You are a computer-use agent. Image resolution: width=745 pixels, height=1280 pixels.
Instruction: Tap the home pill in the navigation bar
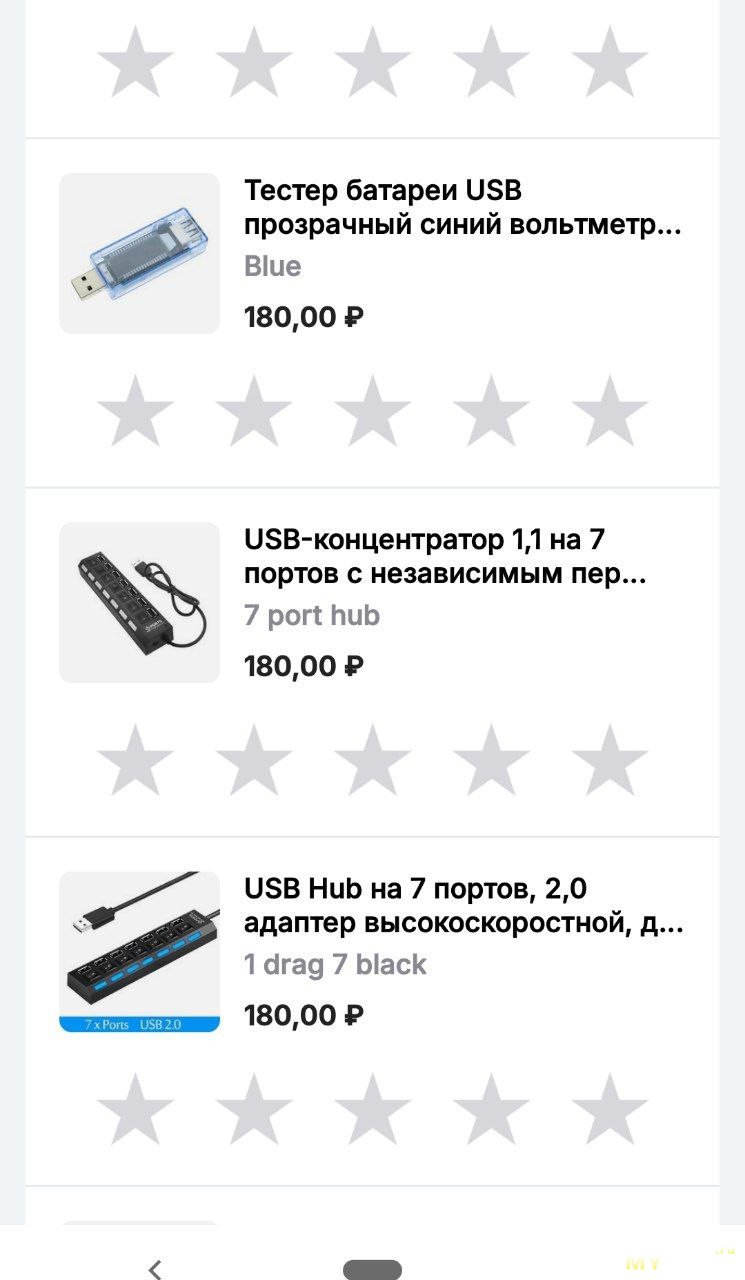[372, 1270]
